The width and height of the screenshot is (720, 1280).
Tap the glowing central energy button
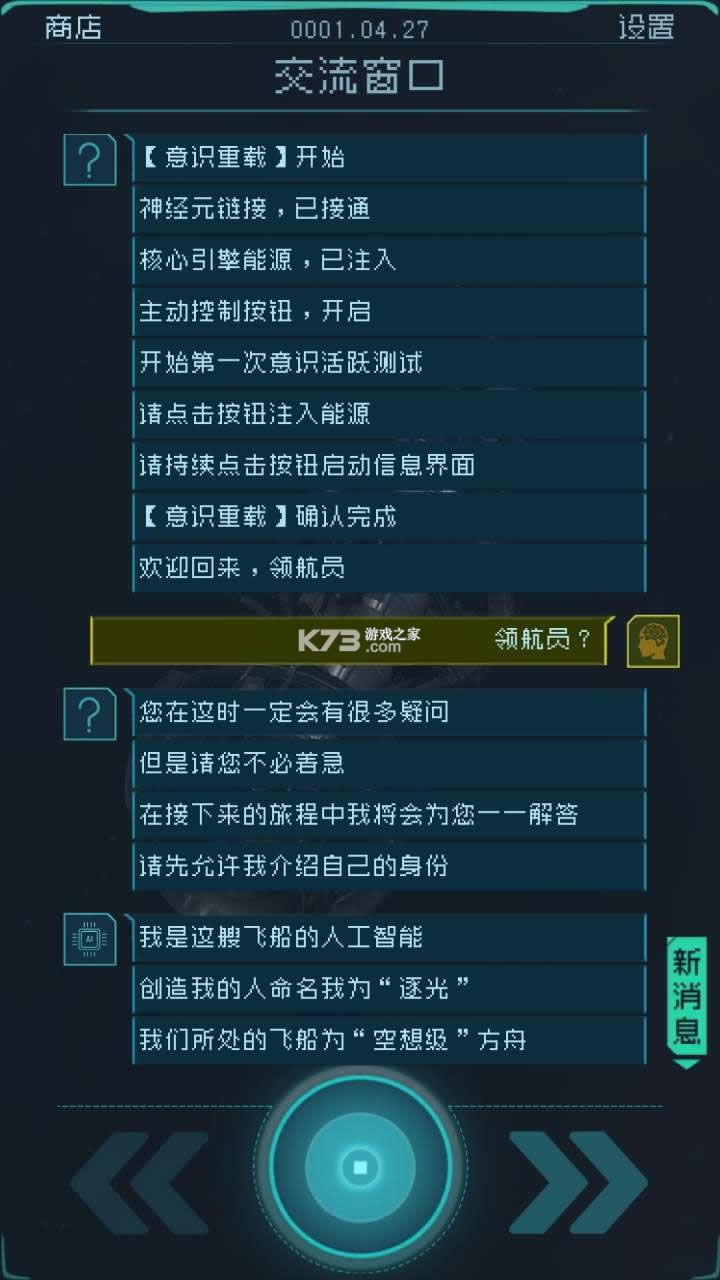360,1166
